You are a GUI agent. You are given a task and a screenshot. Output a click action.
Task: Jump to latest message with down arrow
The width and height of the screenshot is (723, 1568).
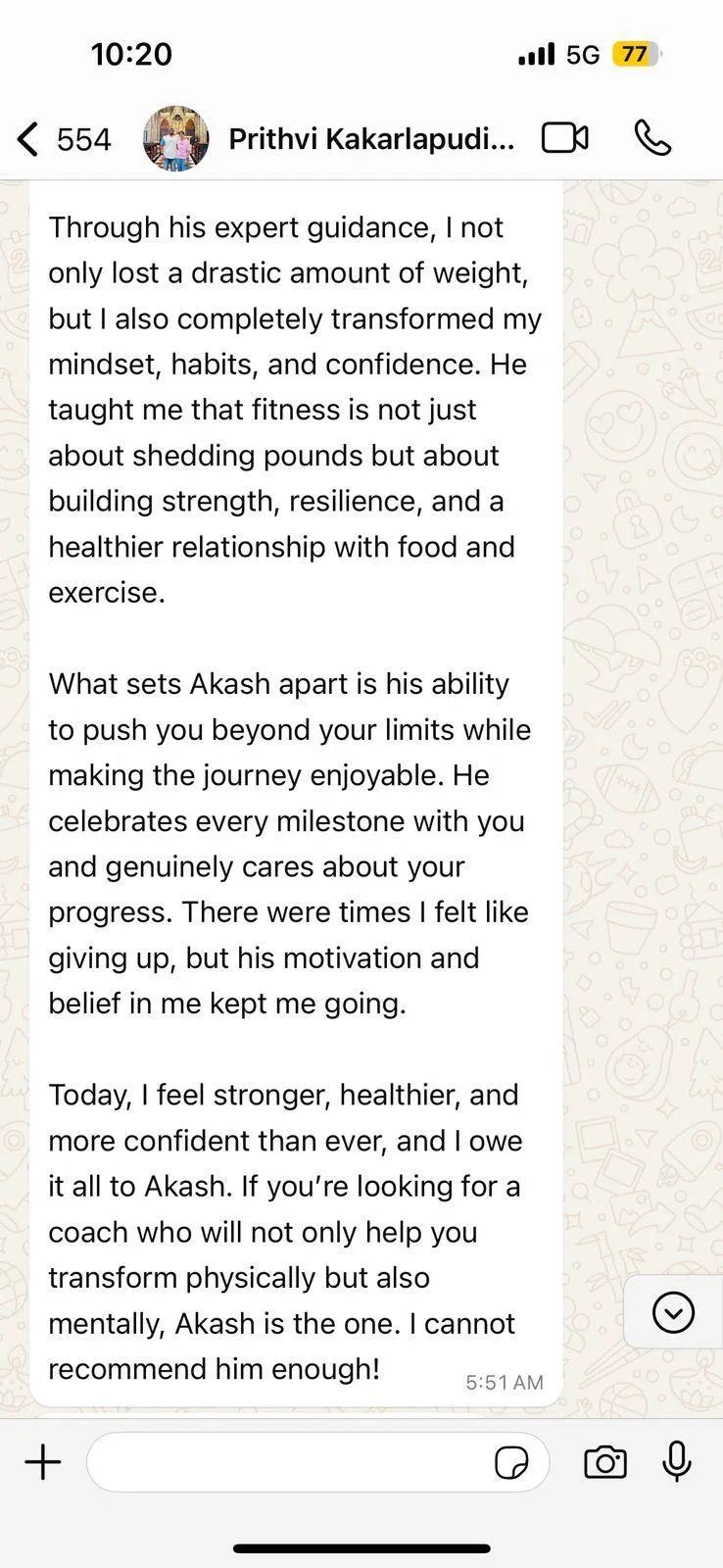point(673,1312)
